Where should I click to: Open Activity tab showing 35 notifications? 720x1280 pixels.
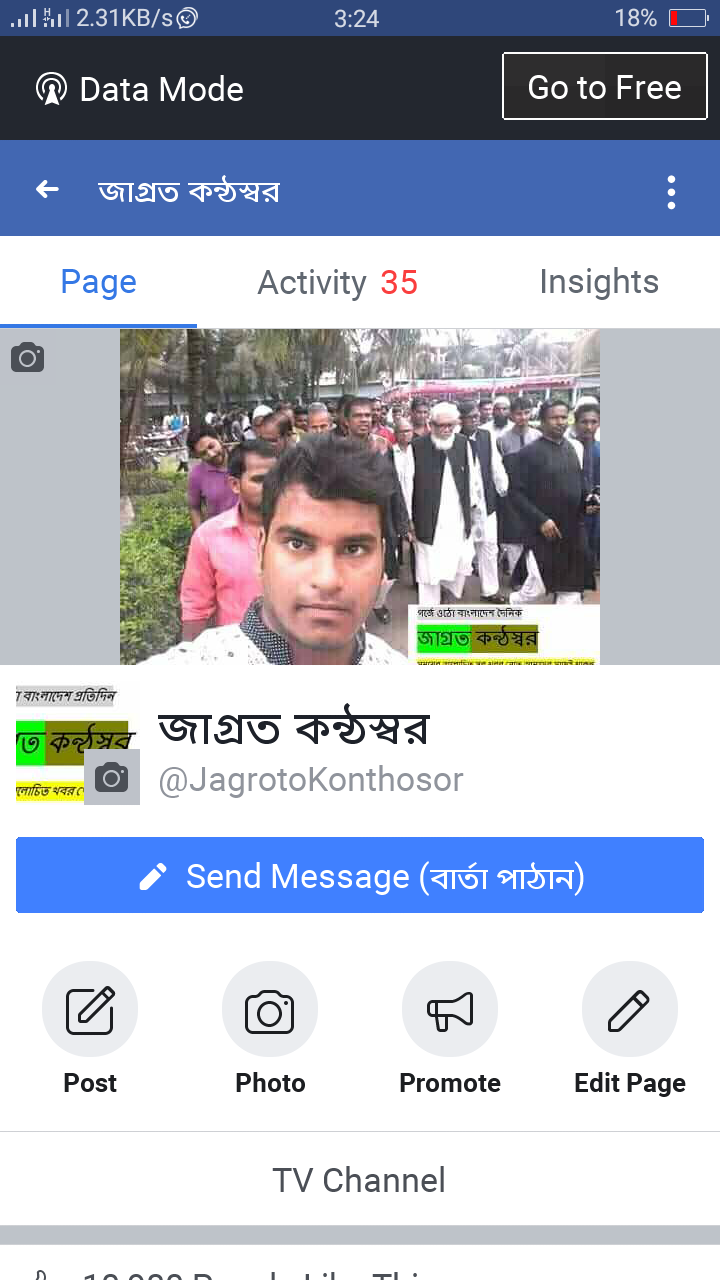point(338,282)
